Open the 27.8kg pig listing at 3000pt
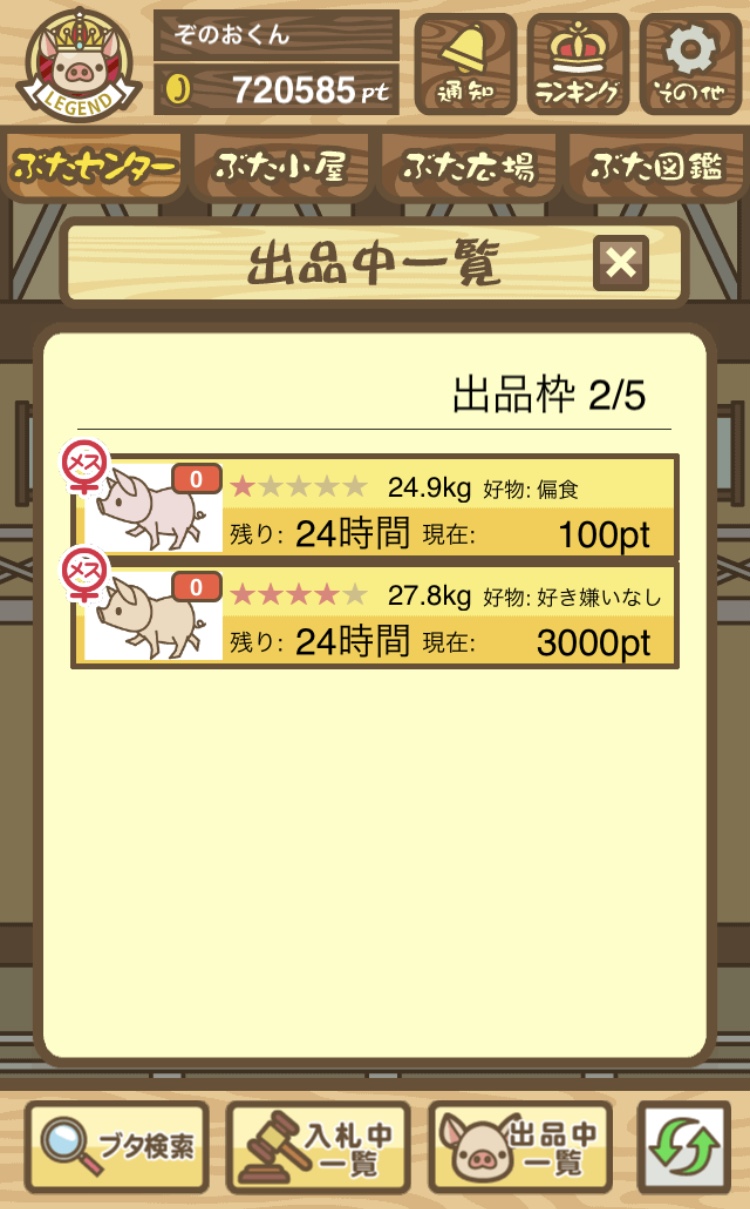The image size is (750, 1209). 376,615
